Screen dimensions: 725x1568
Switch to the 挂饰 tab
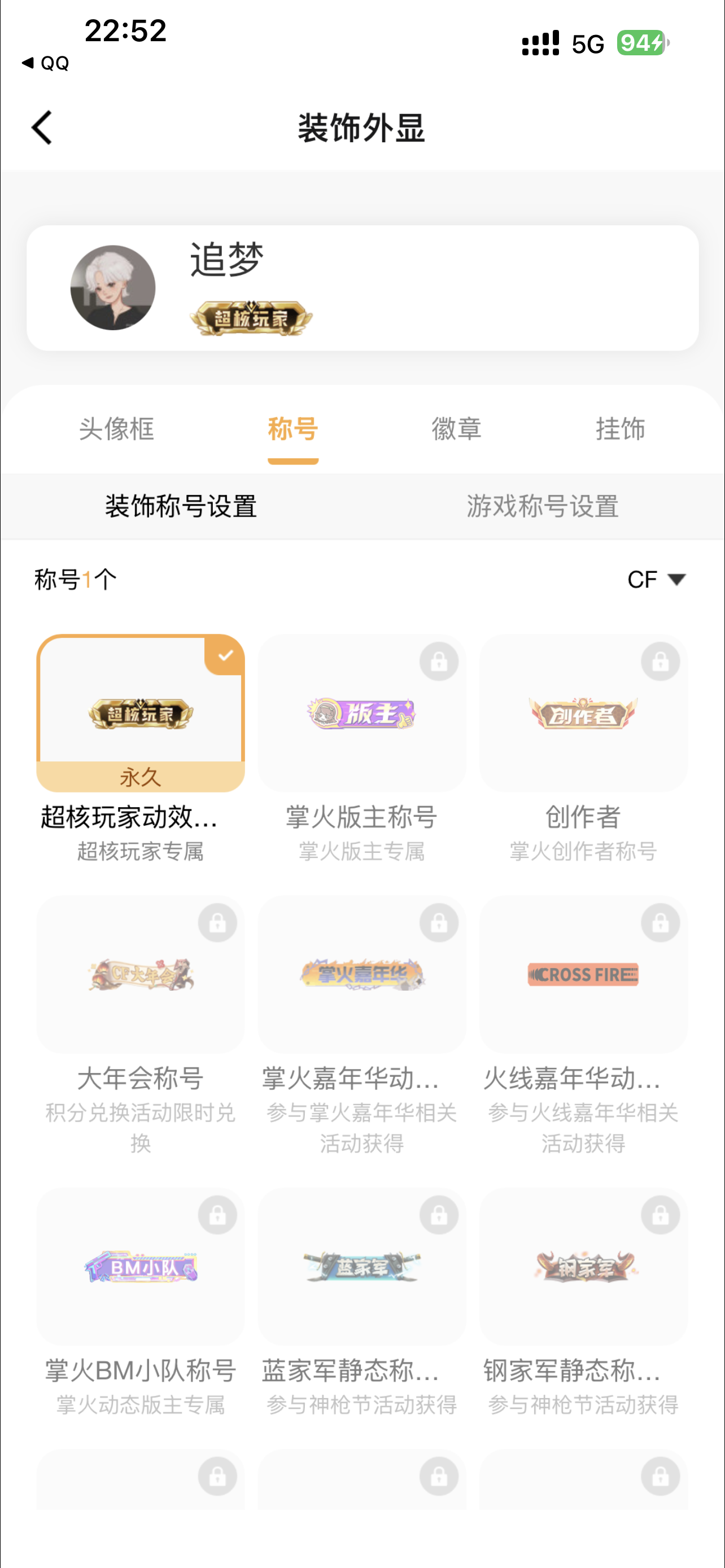point(621,430)
